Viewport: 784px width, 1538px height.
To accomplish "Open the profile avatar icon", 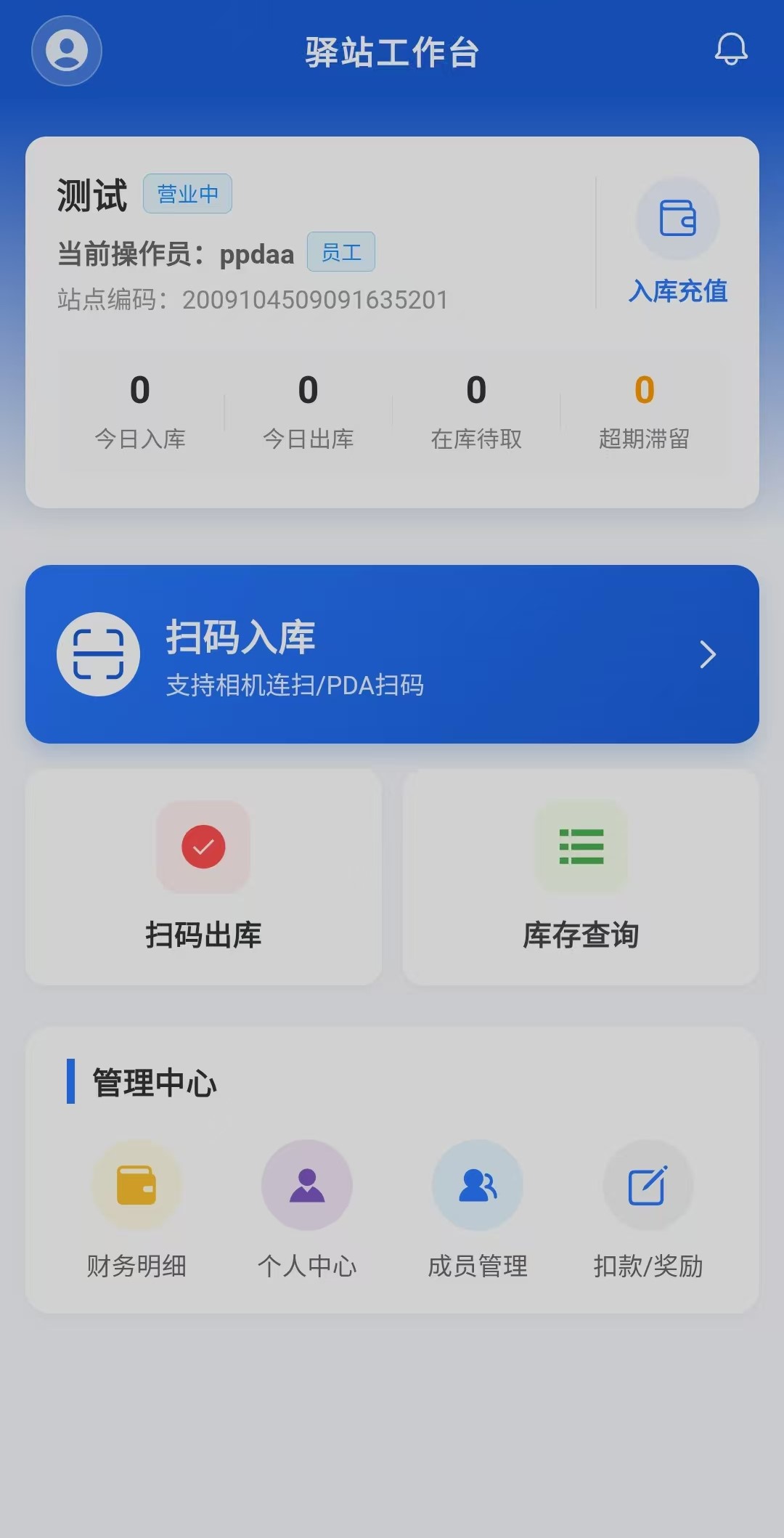I will point(65,52).
